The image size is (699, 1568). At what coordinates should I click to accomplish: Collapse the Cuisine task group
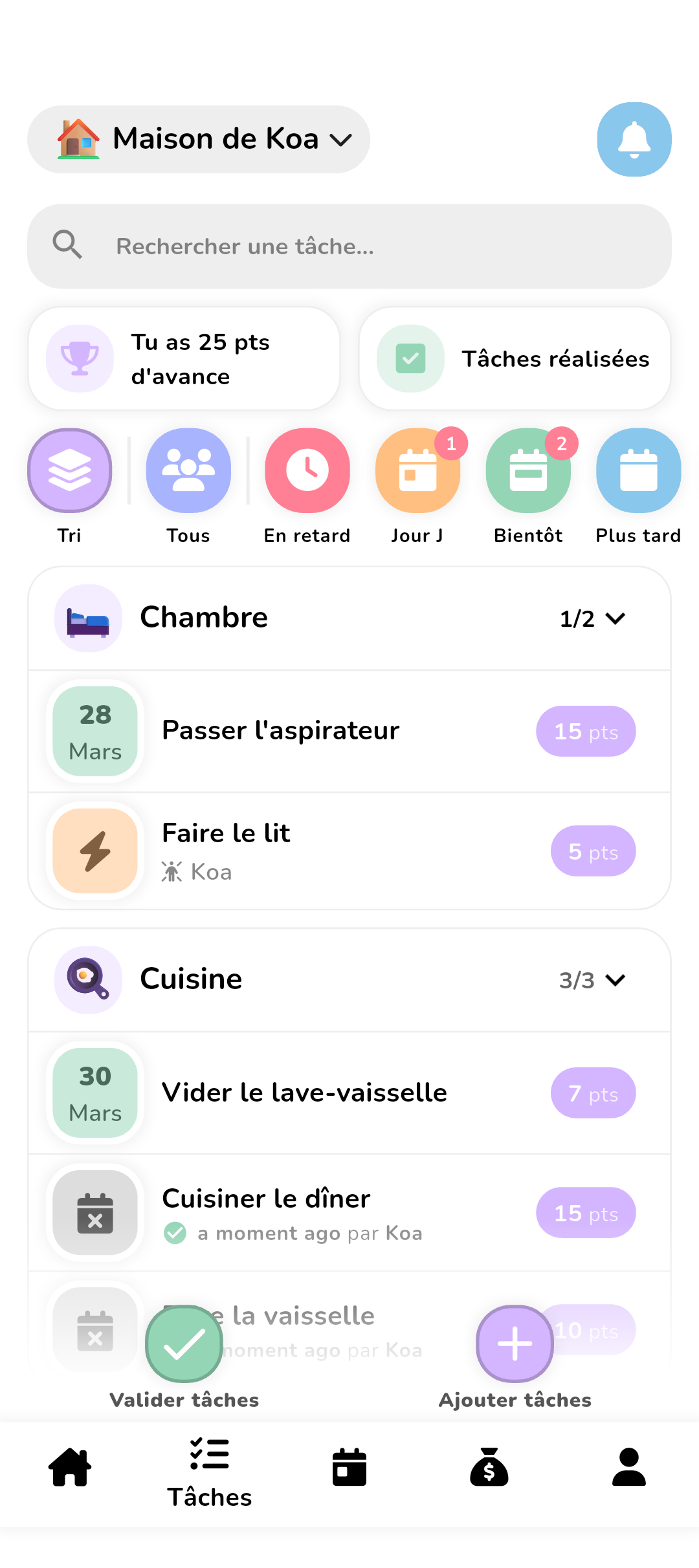click(614, 980)
